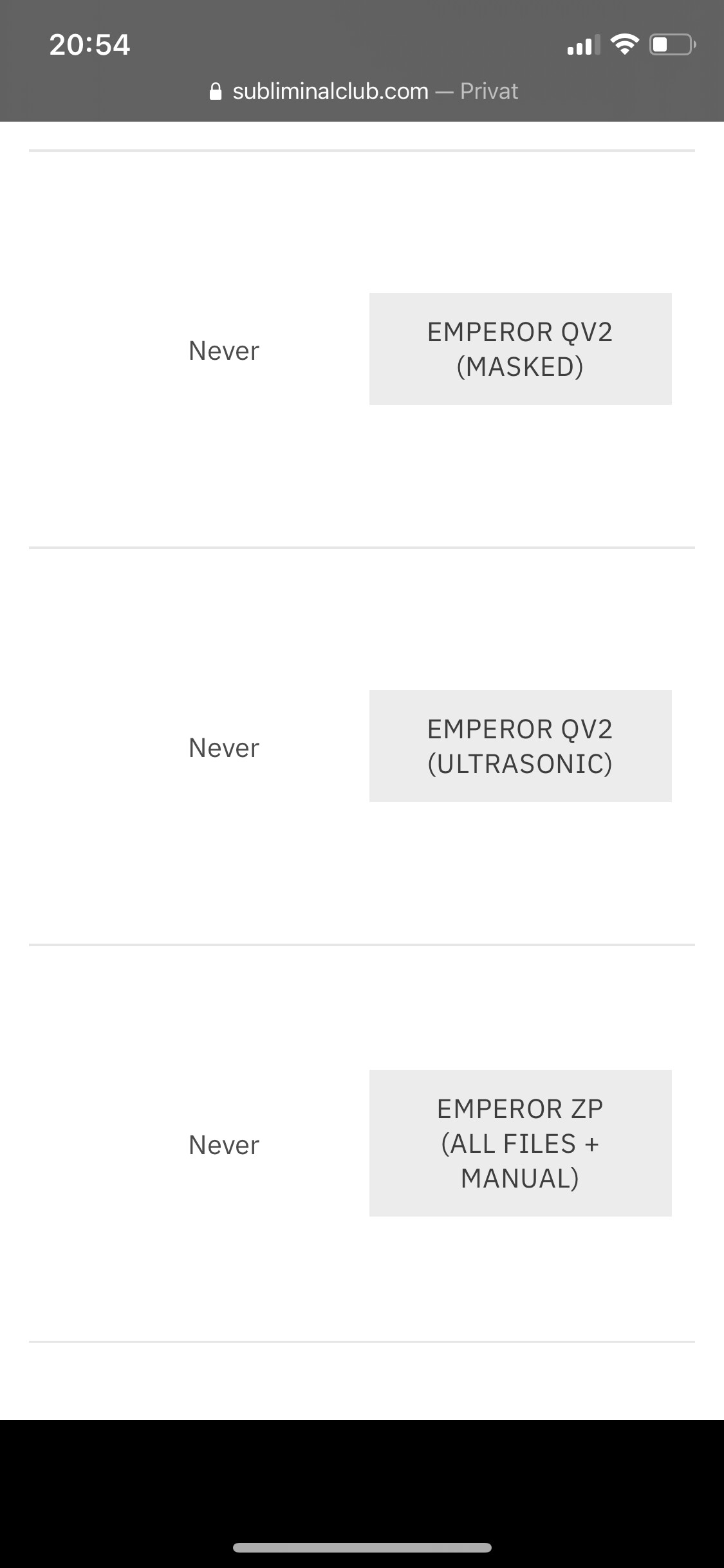The image size is (724, 1568).
Task: Download Emperor ZP all files + manual
Action: tap(520, 1143)
